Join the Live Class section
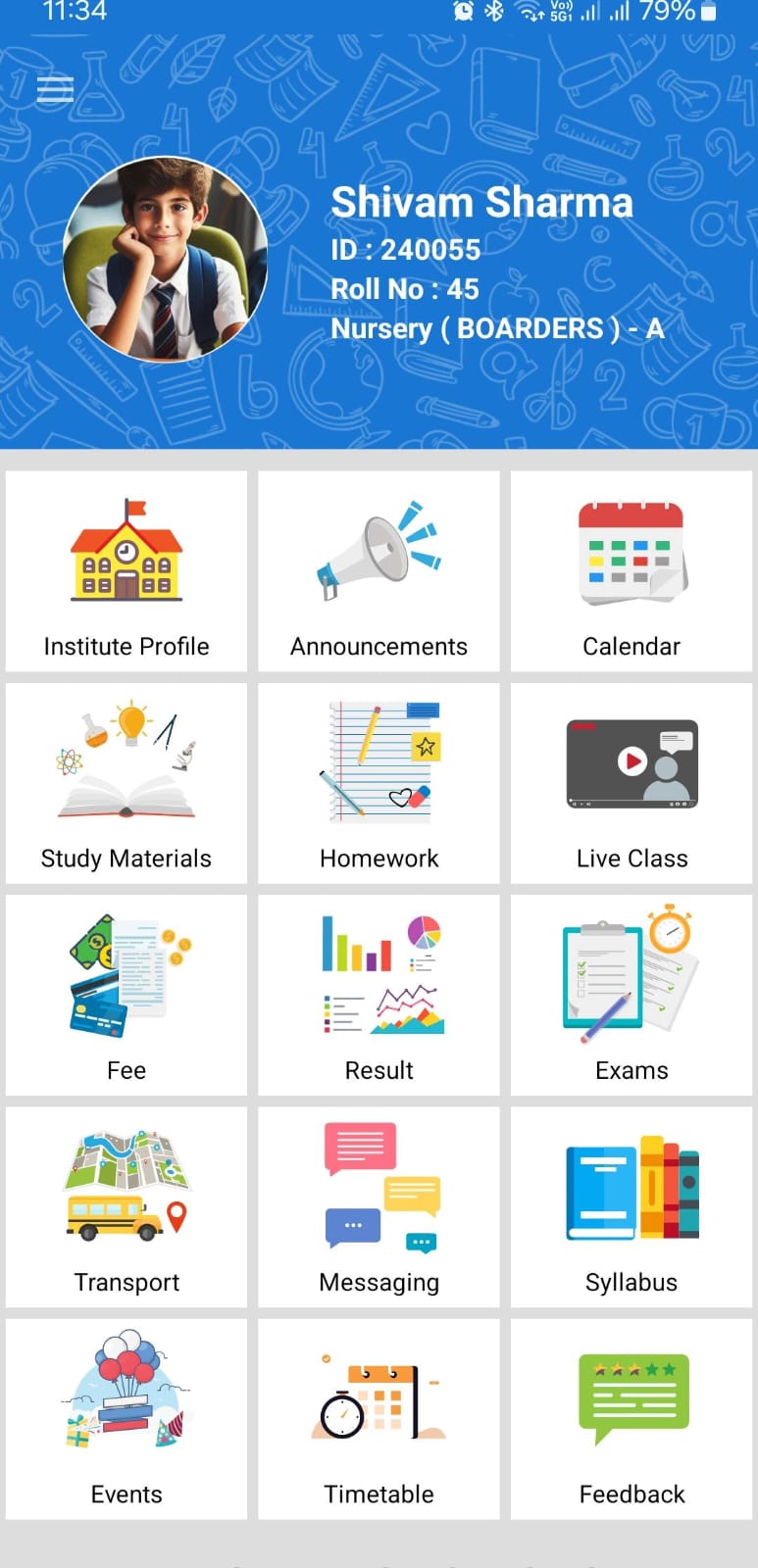Viewport: 758px width, 1568px height. coord(632,784)
